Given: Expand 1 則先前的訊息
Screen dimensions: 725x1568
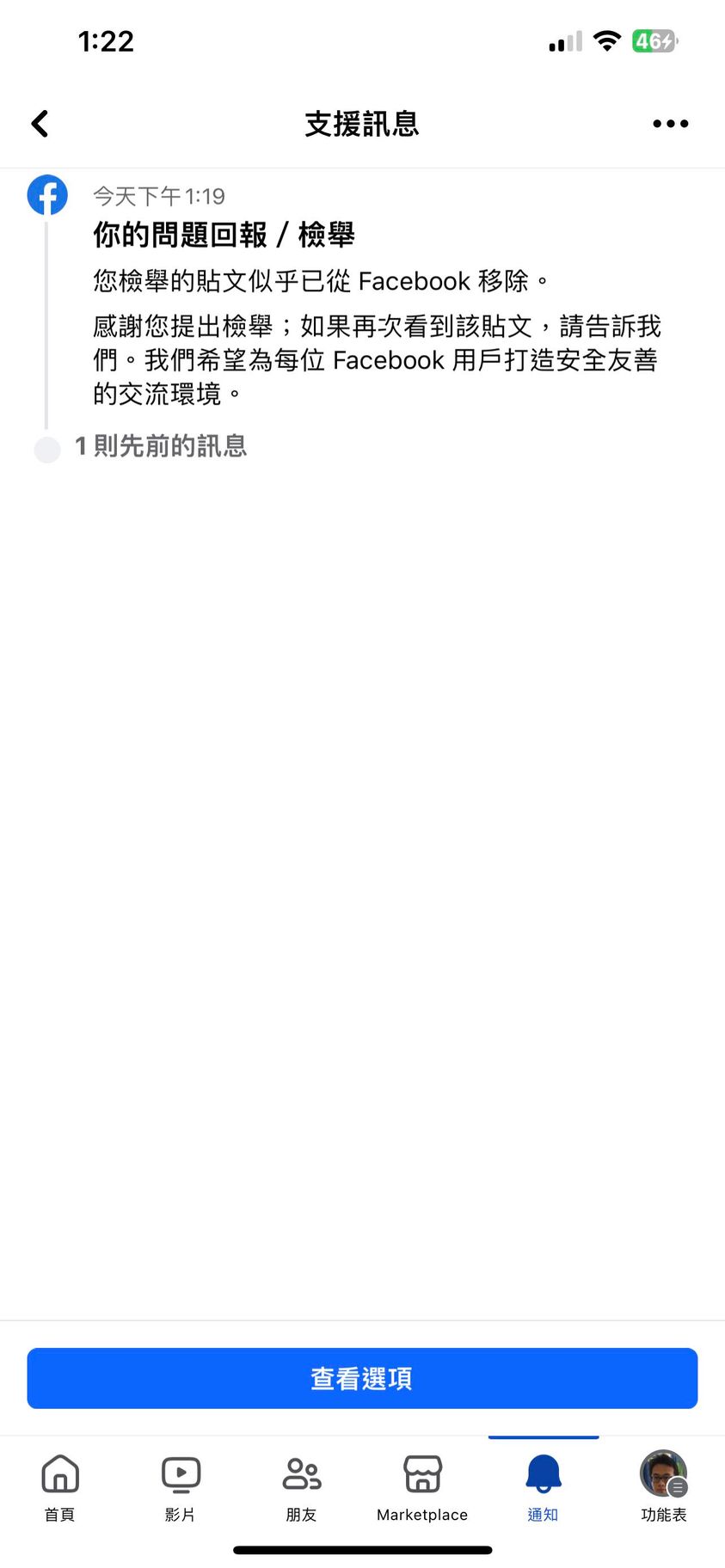Looking at the screenshot, I should point(161,446).
